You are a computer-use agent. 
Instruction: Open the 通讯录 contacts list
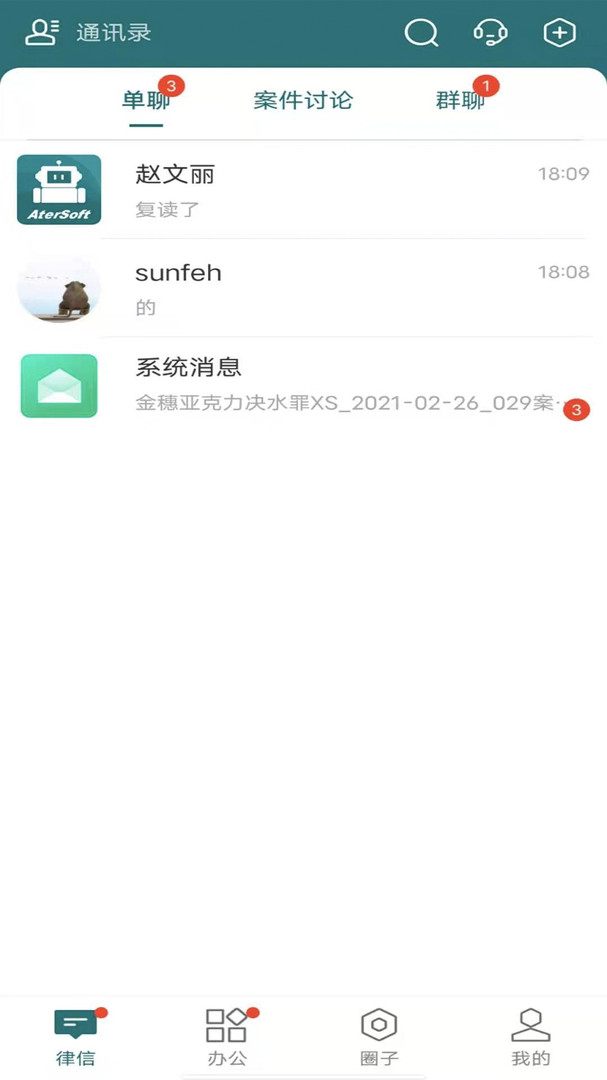click(x=88, y=33)
